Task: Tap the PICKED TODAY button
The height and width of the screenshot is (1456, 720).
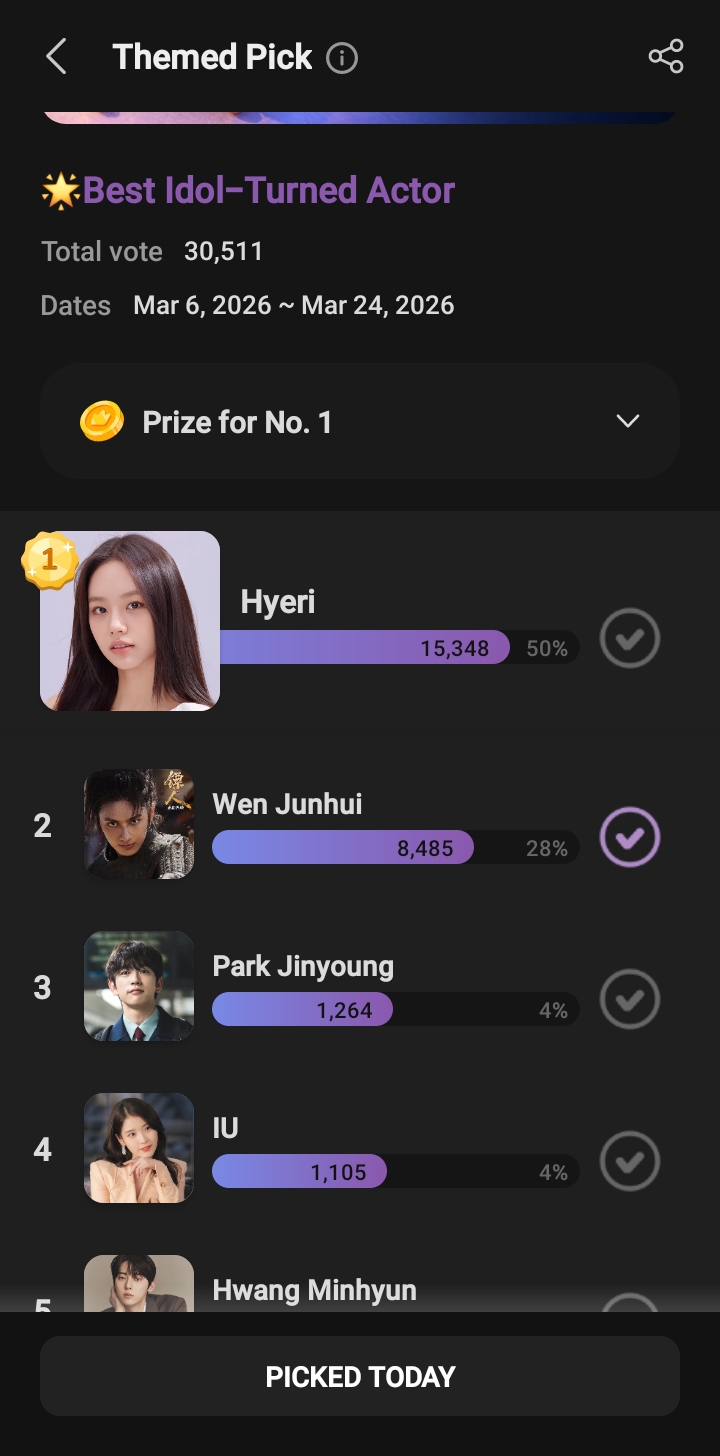Action: [x=360, y=1376]
